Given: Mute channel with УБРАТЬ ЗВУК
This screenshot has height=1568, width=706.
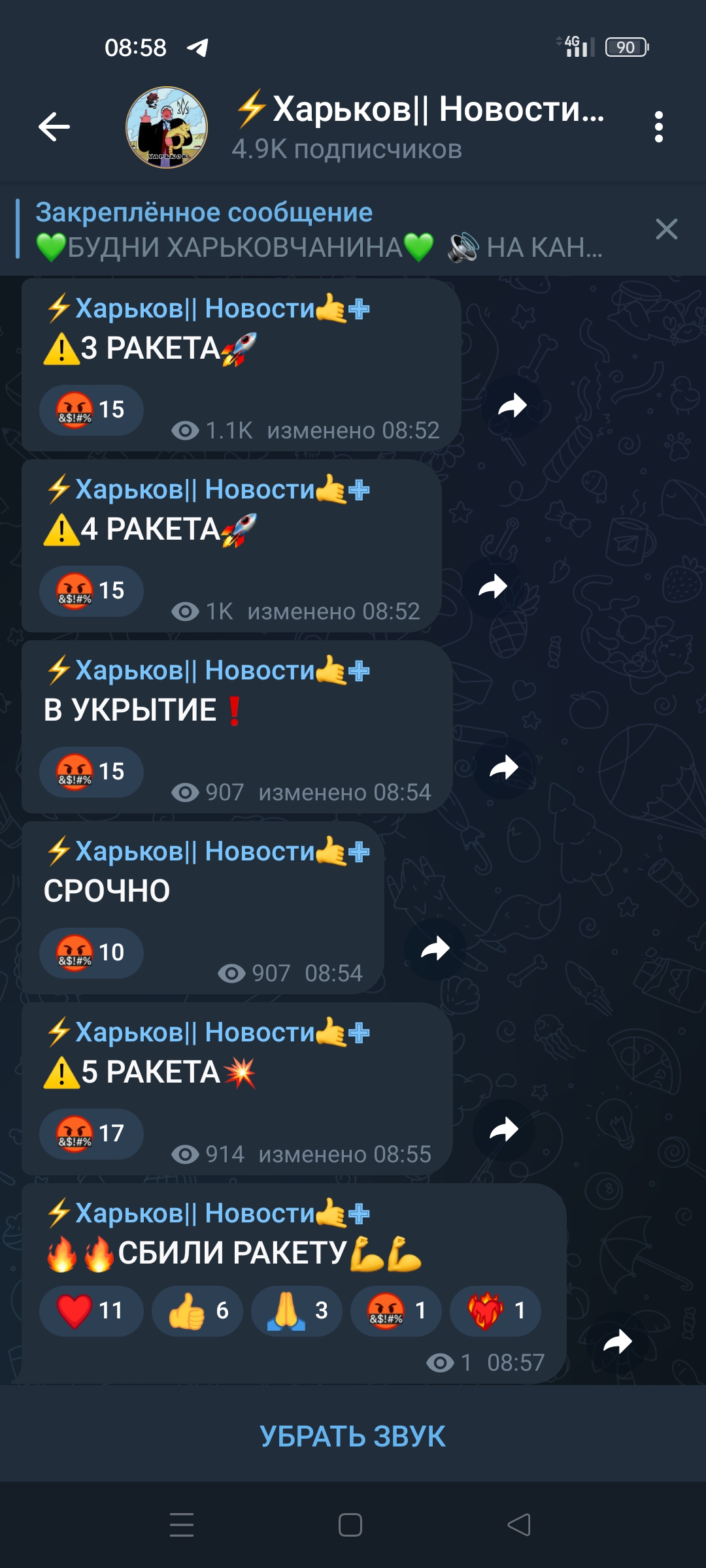Looking at the screenshot, I should (353, 1437).
